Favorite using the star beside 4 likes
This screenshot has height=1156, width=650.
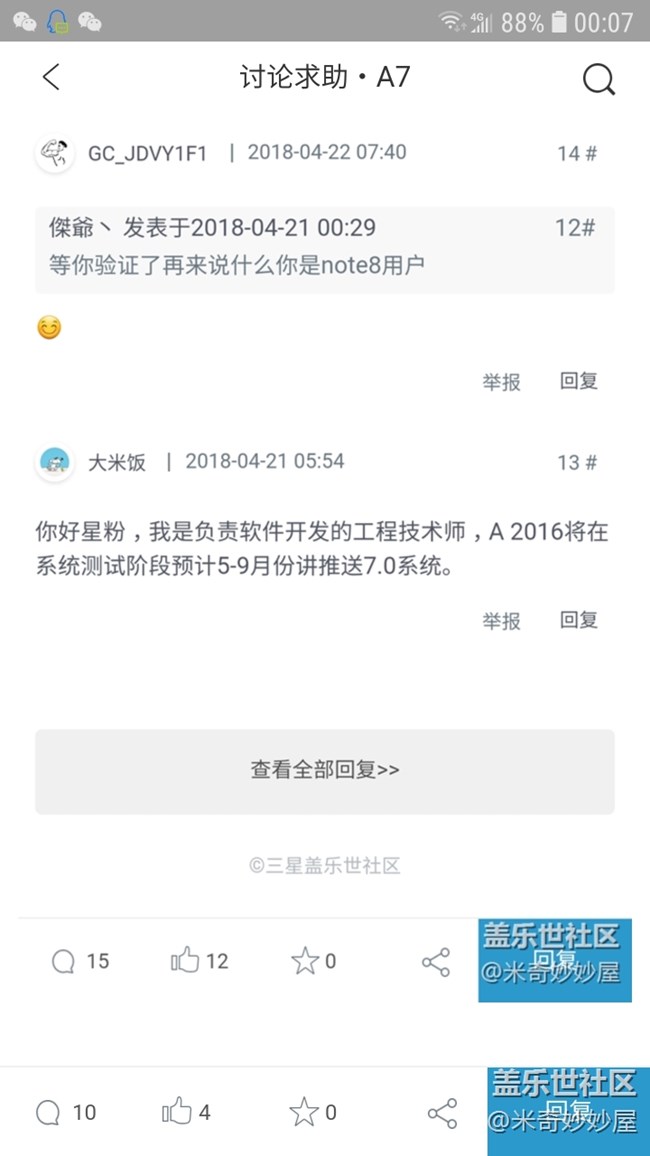pos(303,1112)
